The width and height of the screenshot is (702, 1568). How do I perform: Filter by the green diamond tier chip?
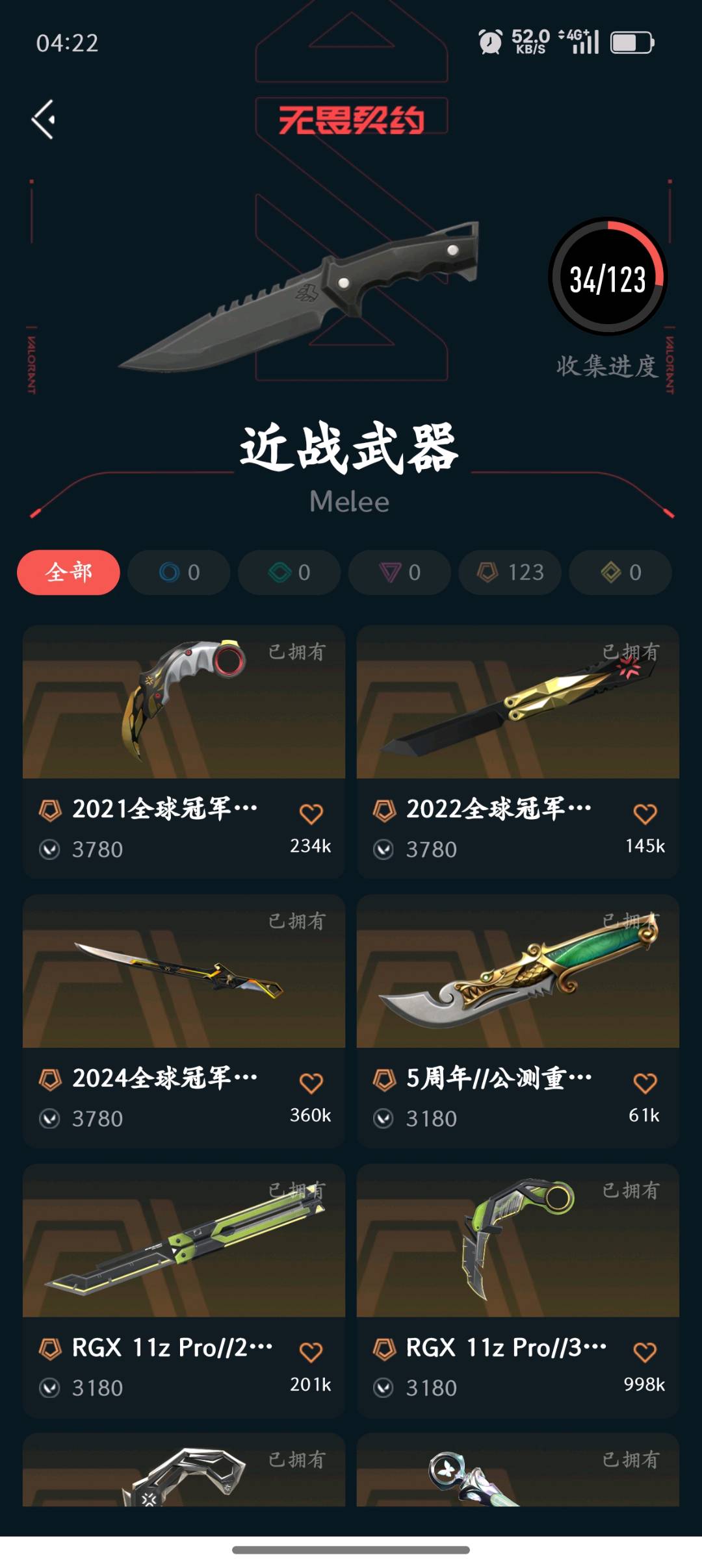point(289,572)
